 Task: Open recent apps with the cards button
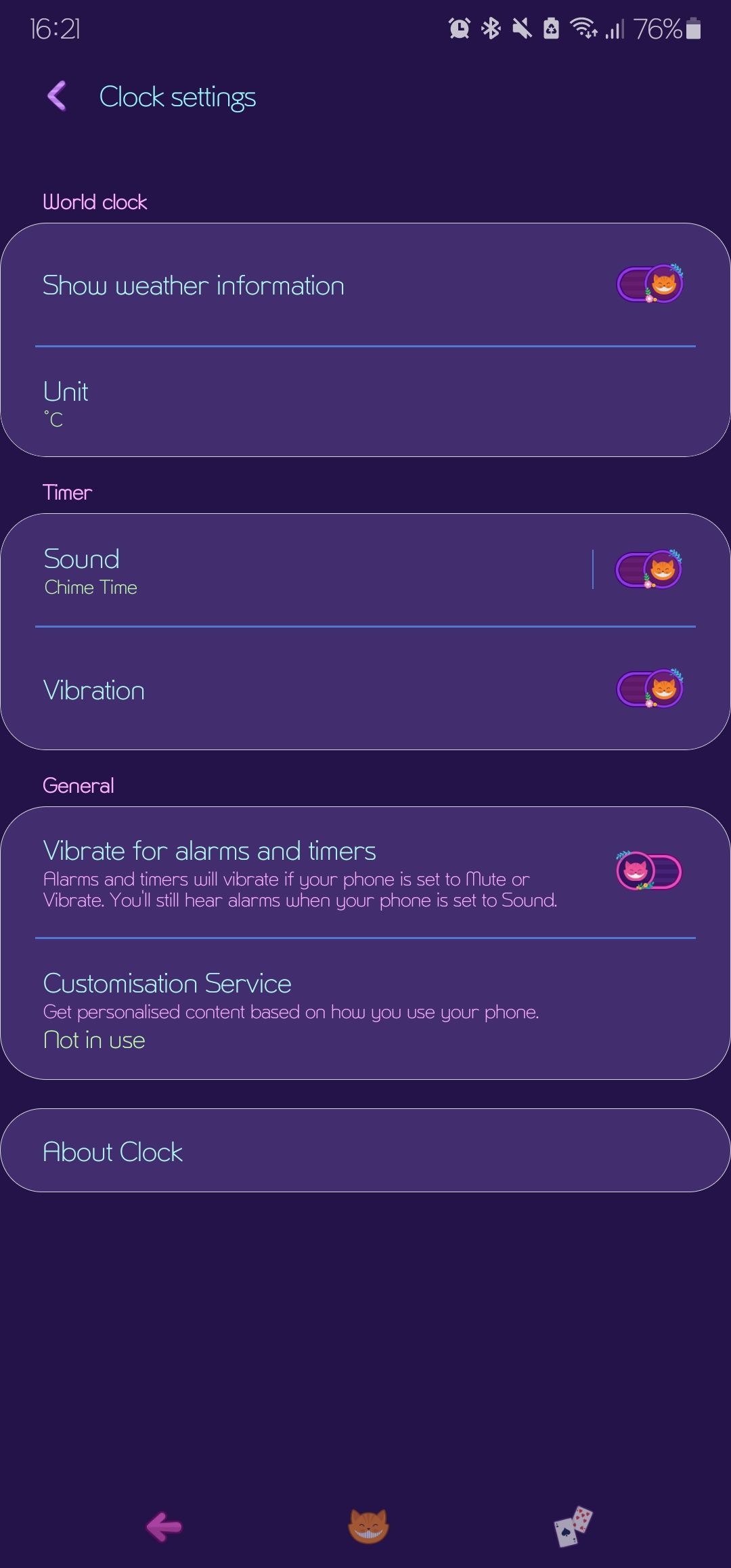(573, 1527)
